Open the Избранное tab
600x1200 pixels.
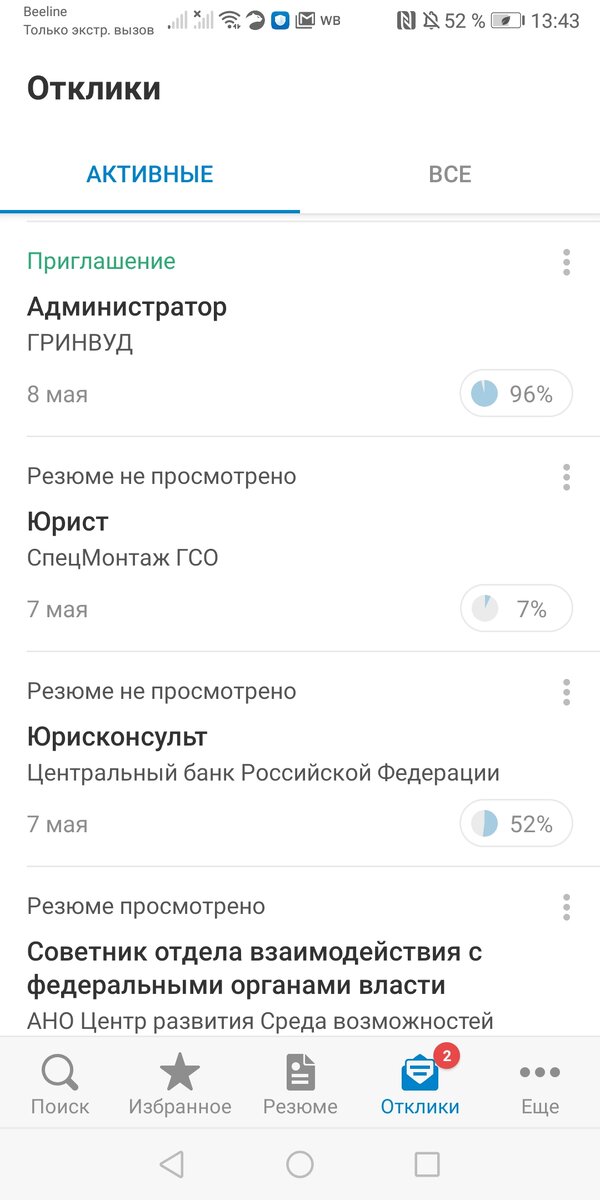[180, 1085]
